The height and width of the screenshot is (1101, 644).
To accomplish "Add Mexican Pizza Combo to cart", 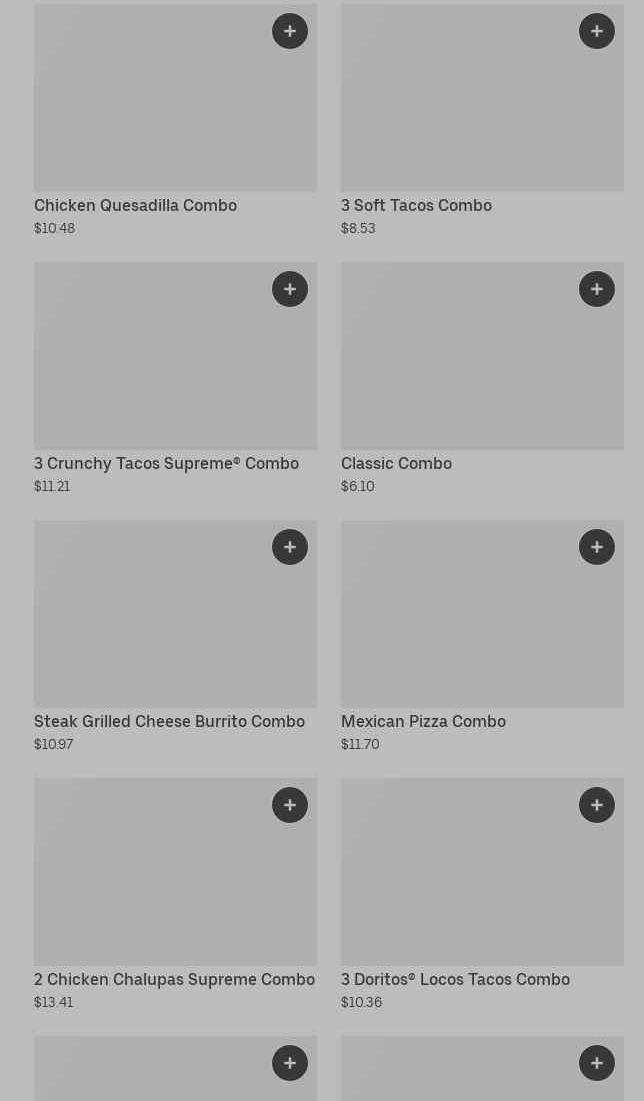I will tap(597, 547).
